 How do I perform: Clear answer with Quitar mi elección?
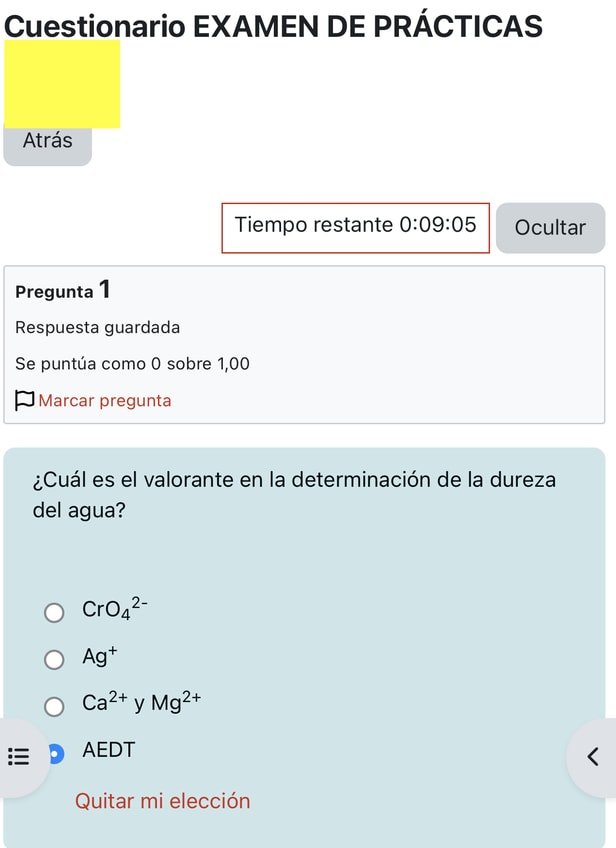(162, 801)
